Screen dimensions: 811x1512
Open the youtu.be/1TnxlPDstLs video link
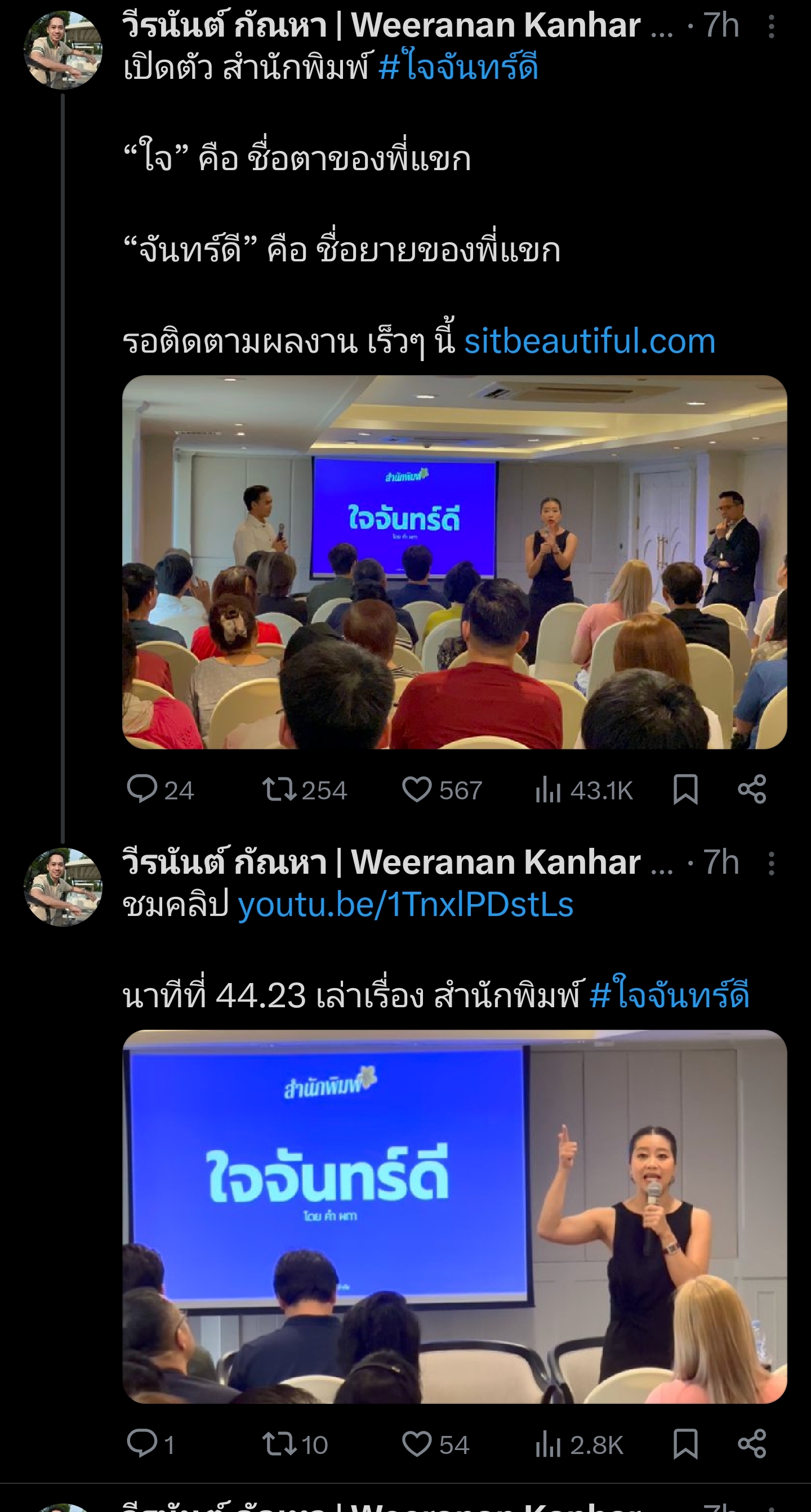(x=405, y=905)
